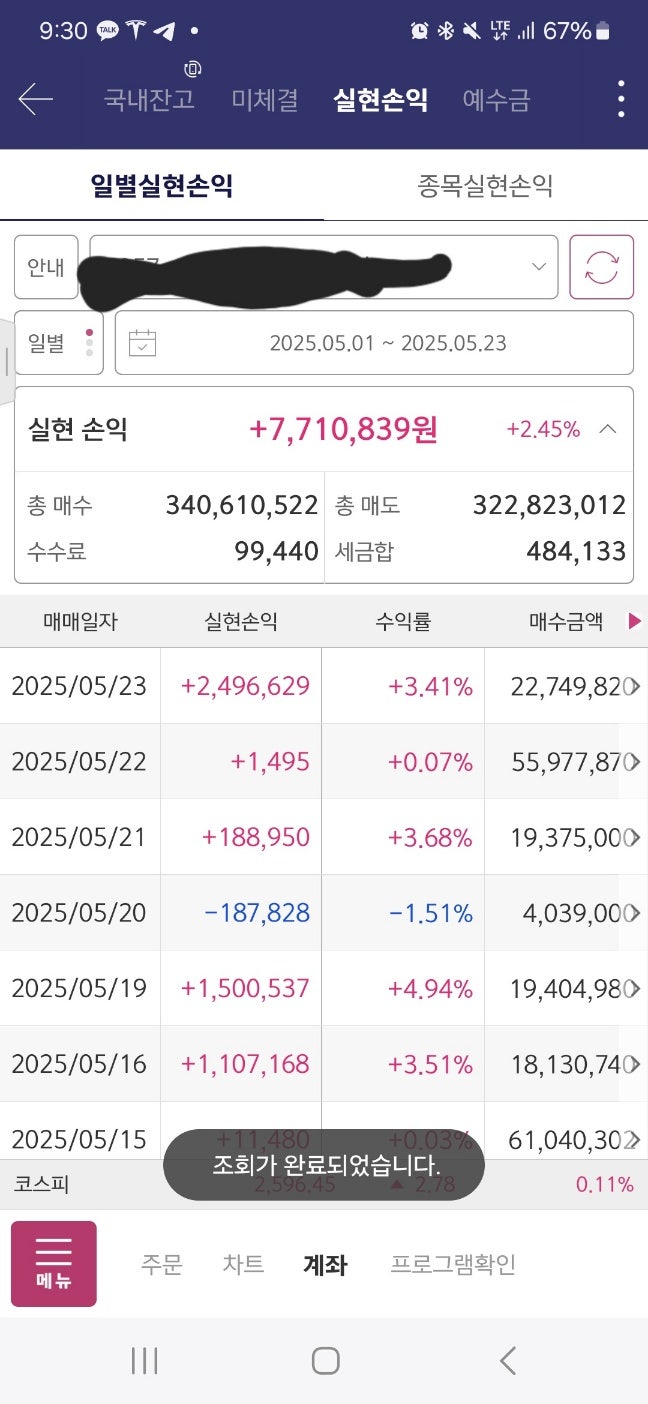Image resolution: width=648 pixels, height=1404 pixels.
Task: Switch to the 미체결 tab
Action: coord(265,100)
